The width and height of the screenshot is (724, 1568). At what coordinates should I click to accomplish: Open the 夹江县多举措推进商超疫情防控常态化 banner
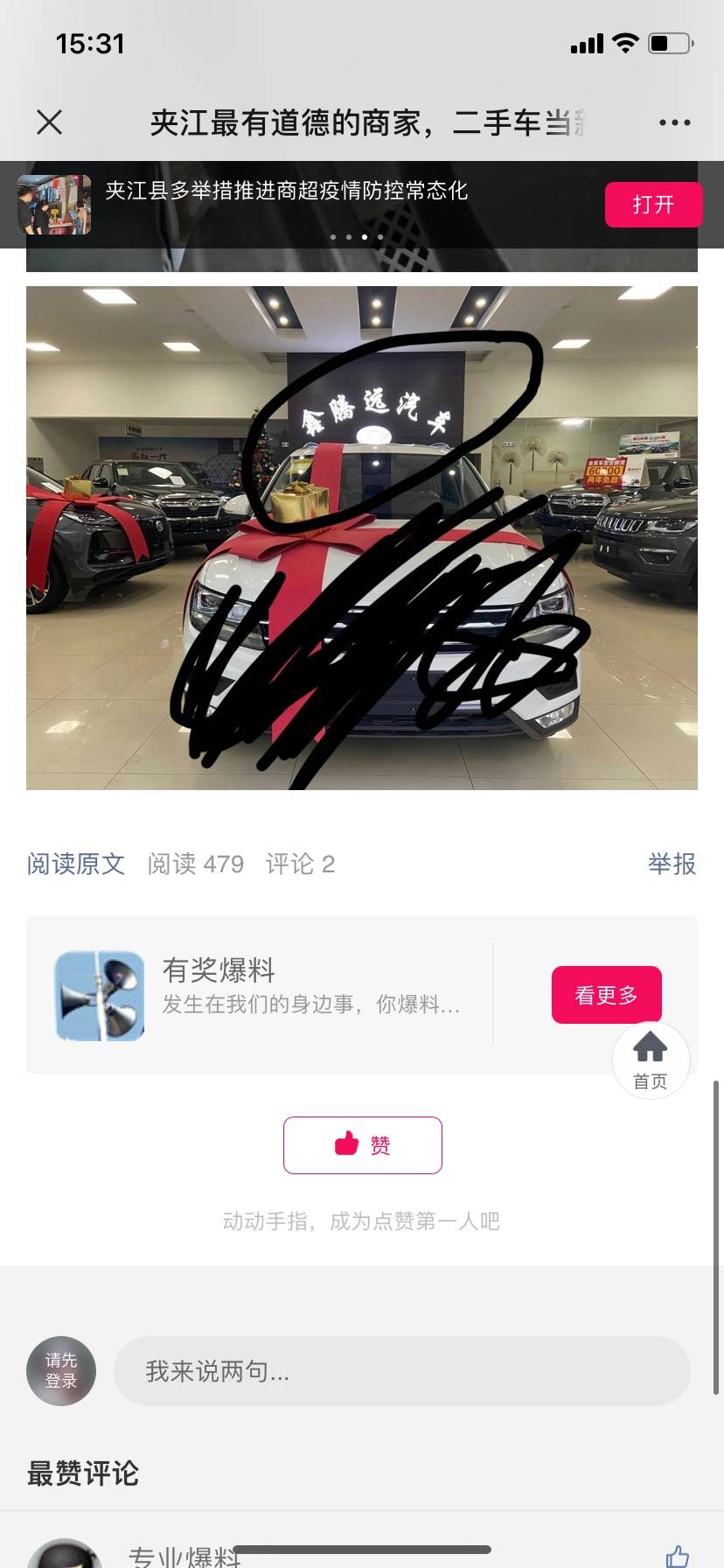(x=286, y=192)
